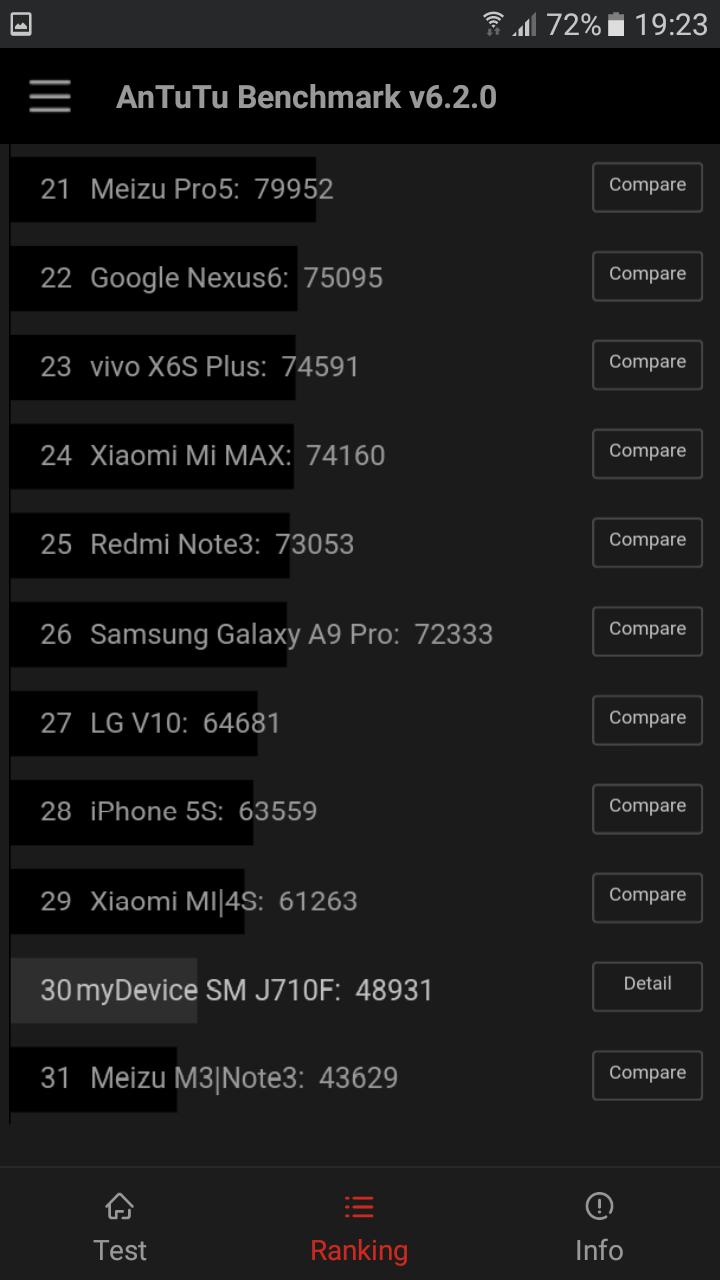View Detail for myDevice SM J710F
The image size is (720, 1280).
647,986
